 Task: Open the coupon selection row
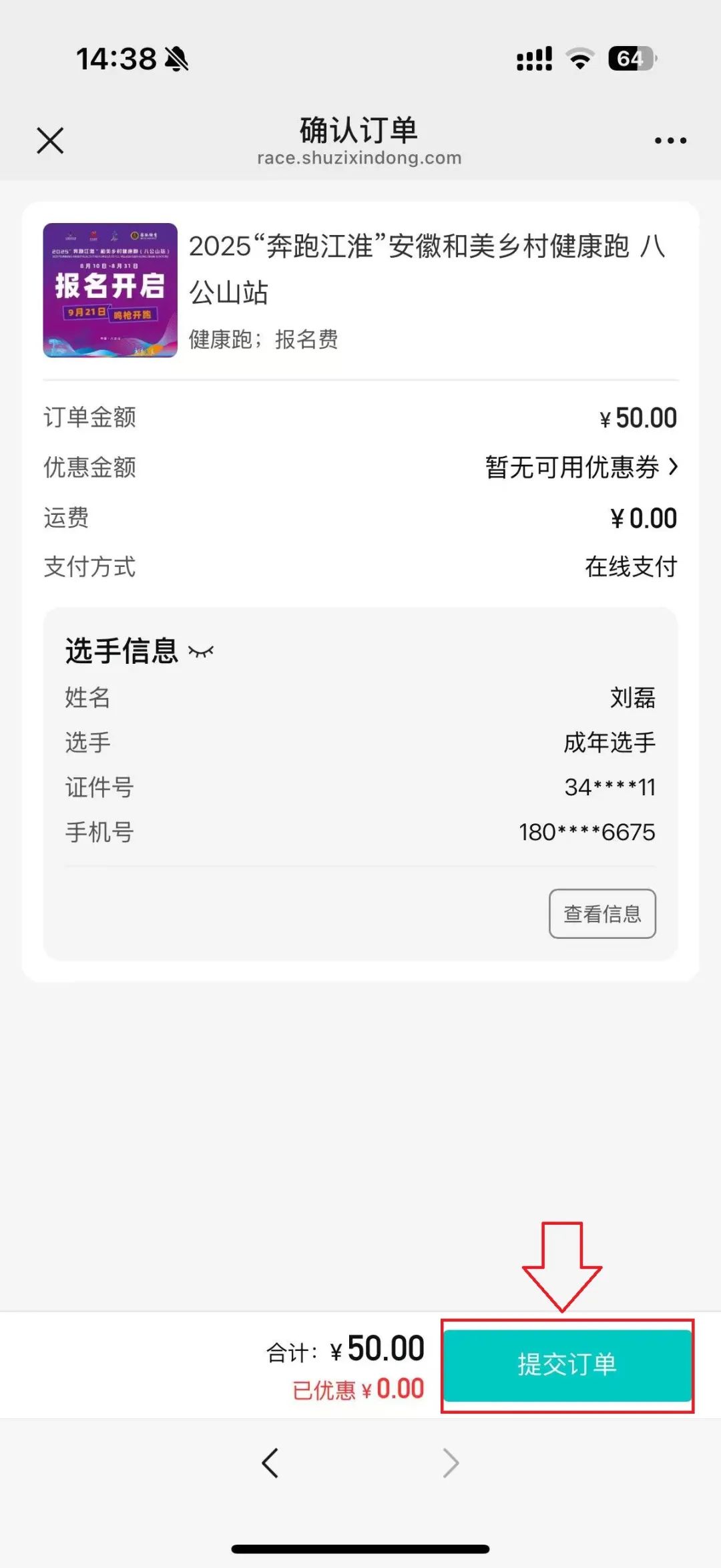coord(581,467)
